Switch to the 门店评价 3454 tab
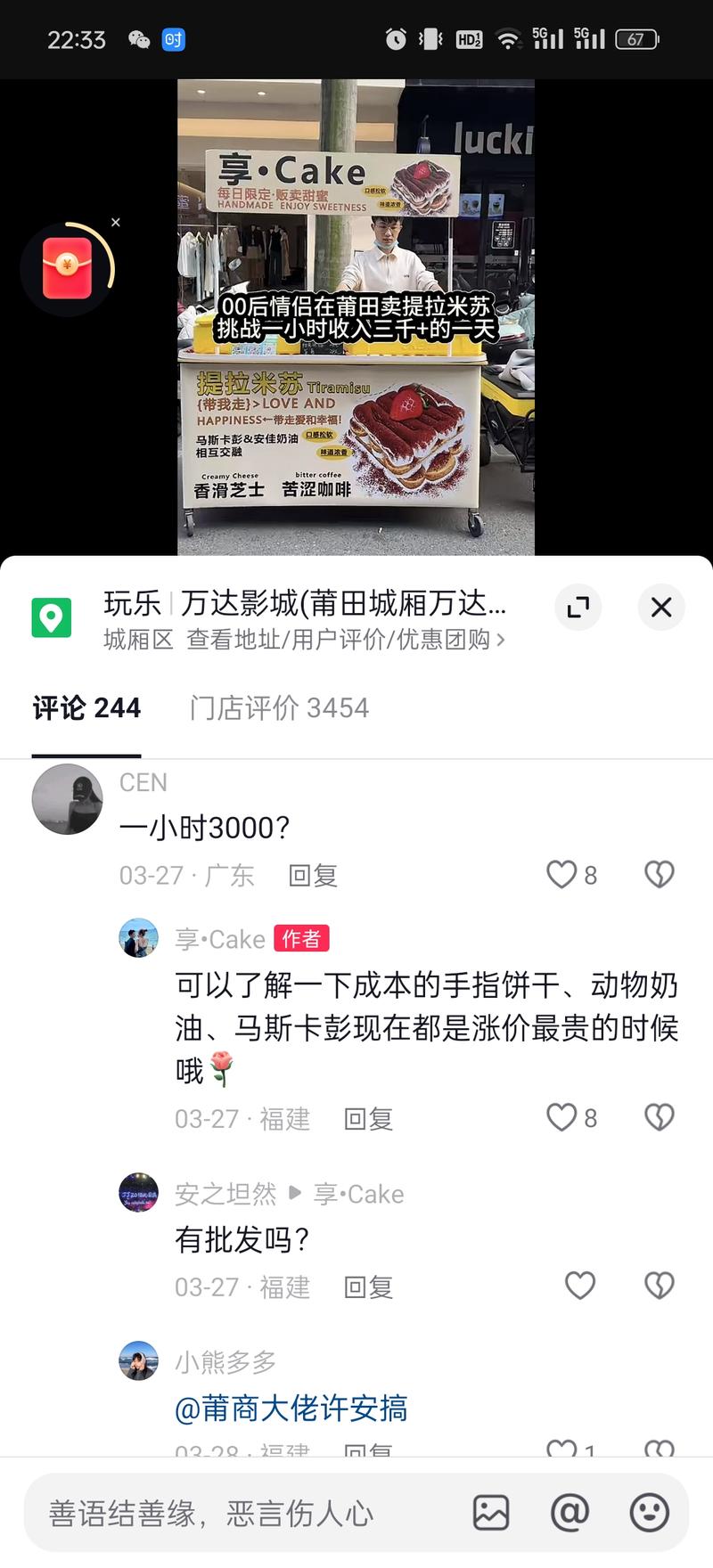 279,708
